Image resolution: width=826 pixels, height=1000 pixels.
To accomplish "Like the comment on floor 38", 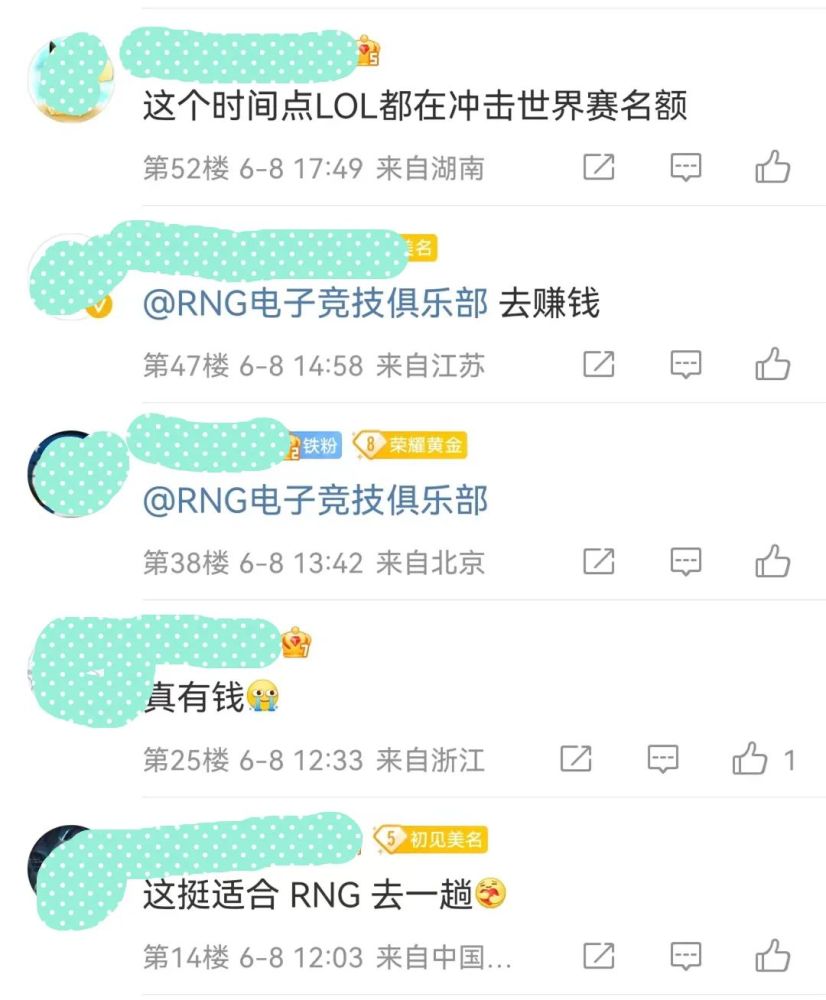I will click(772, 562).
